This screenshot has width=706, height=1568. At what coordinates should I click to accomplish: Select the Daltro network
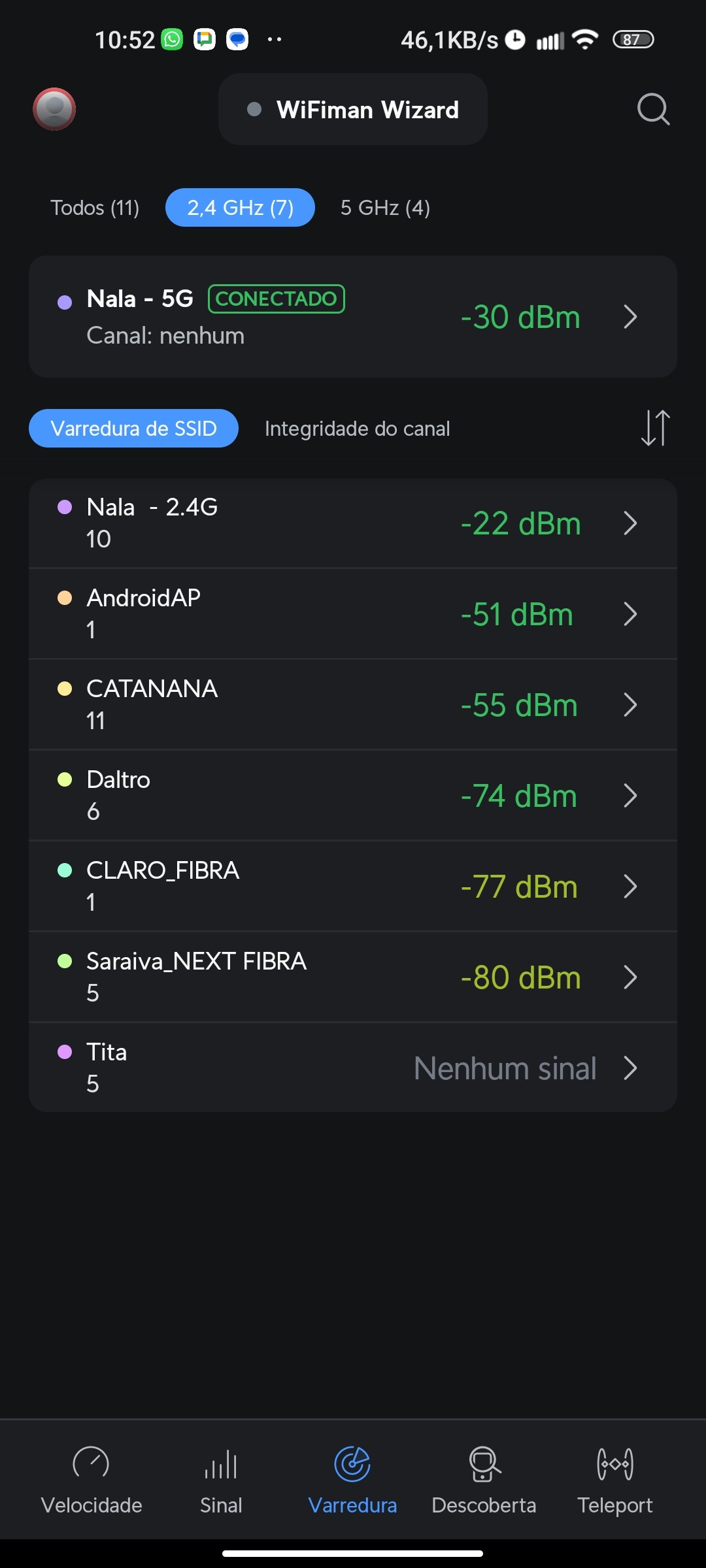pyautogui.click(x=353, y=796)
